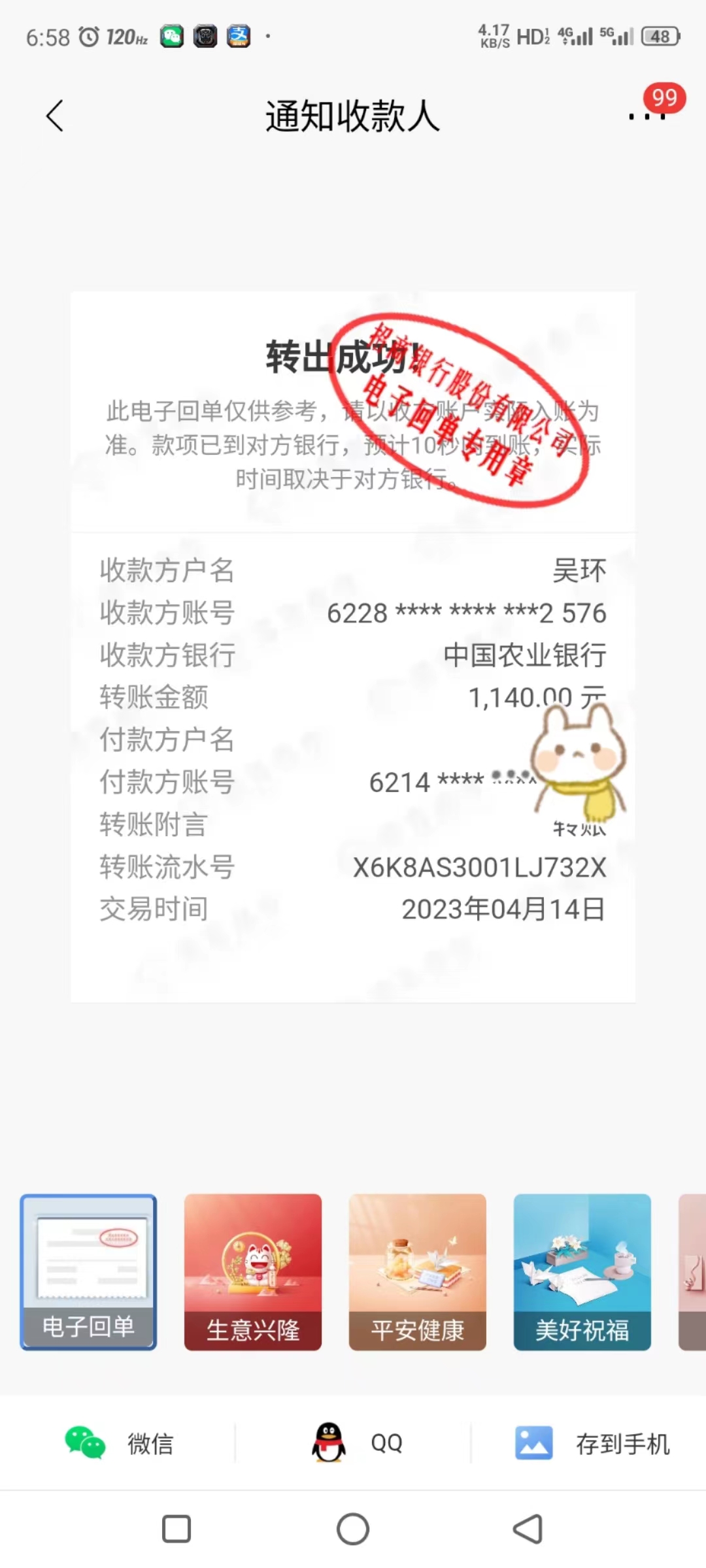706x1568 pixels.
Task: Share the receipt via 微信
Action: (x=119, y=1443)
